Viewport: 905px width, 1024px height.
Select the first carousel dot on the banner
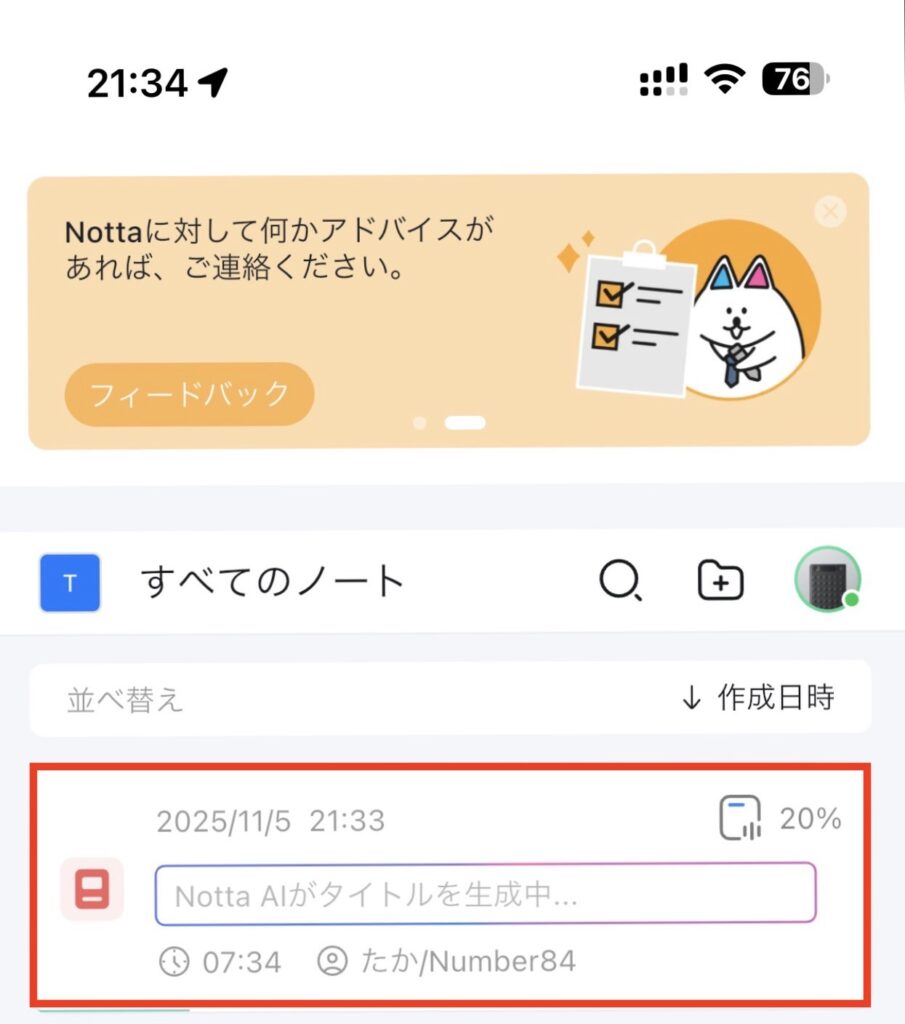pos(421,423)
